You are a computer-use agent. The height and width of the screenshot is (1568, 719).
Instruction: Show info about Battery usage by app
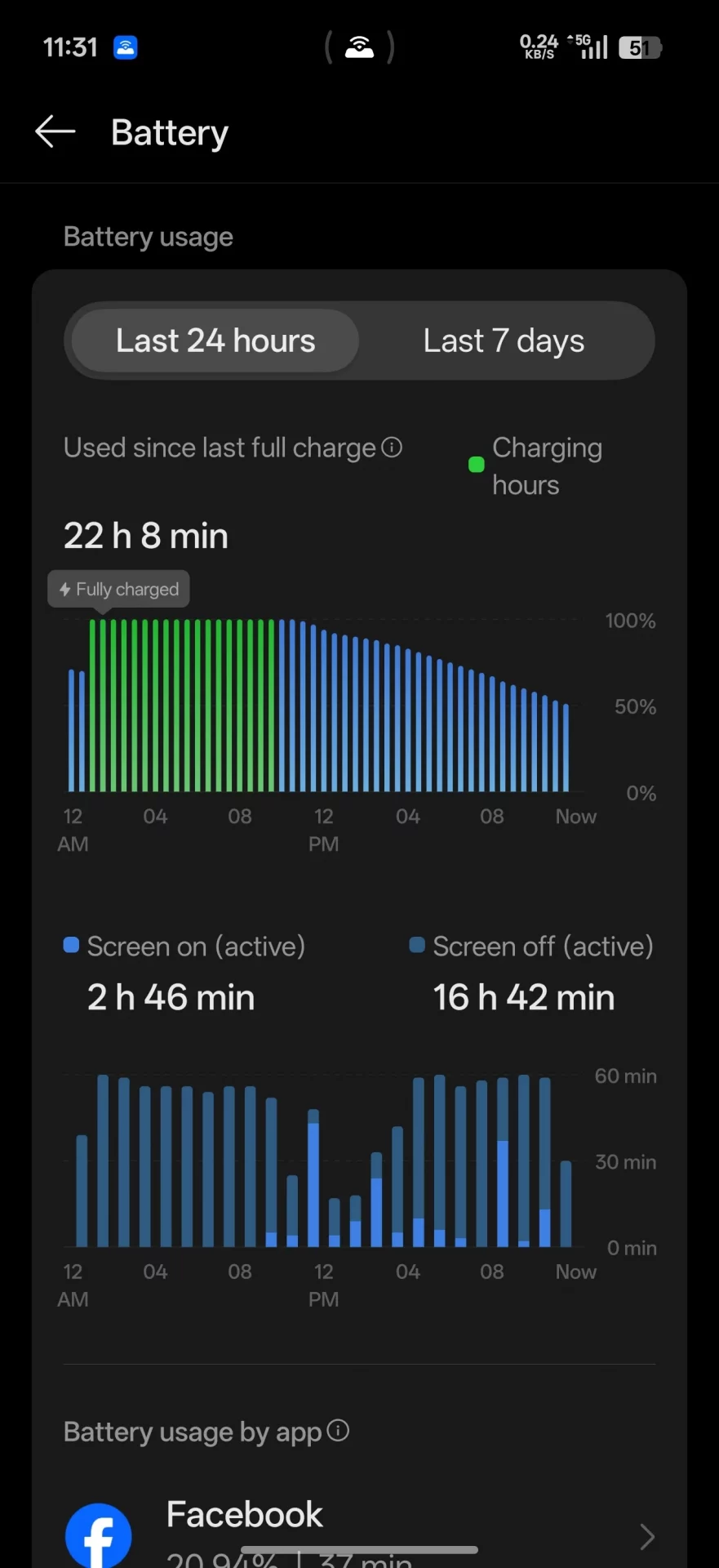[x=338, y=1431]
